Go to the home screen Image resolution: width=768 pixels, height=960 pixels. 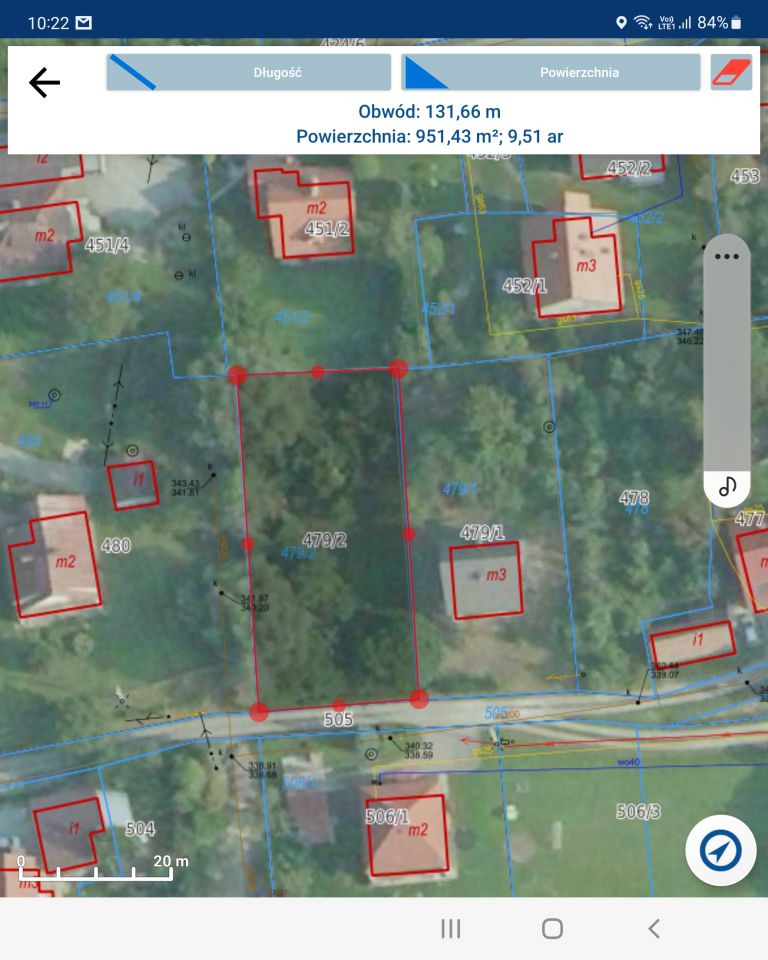click(552, 929)
